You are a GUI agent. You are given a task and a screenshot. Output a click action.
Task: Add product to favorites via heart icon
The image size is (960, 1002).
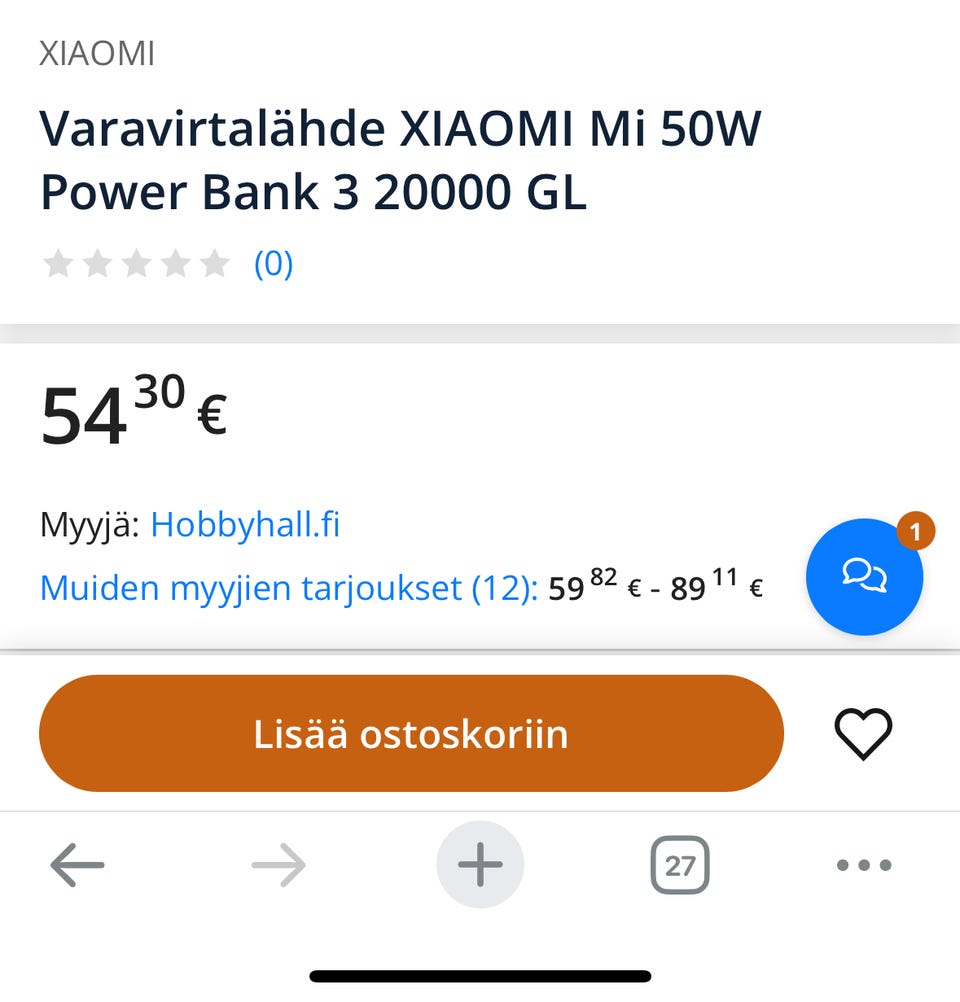tap(862, 733)
